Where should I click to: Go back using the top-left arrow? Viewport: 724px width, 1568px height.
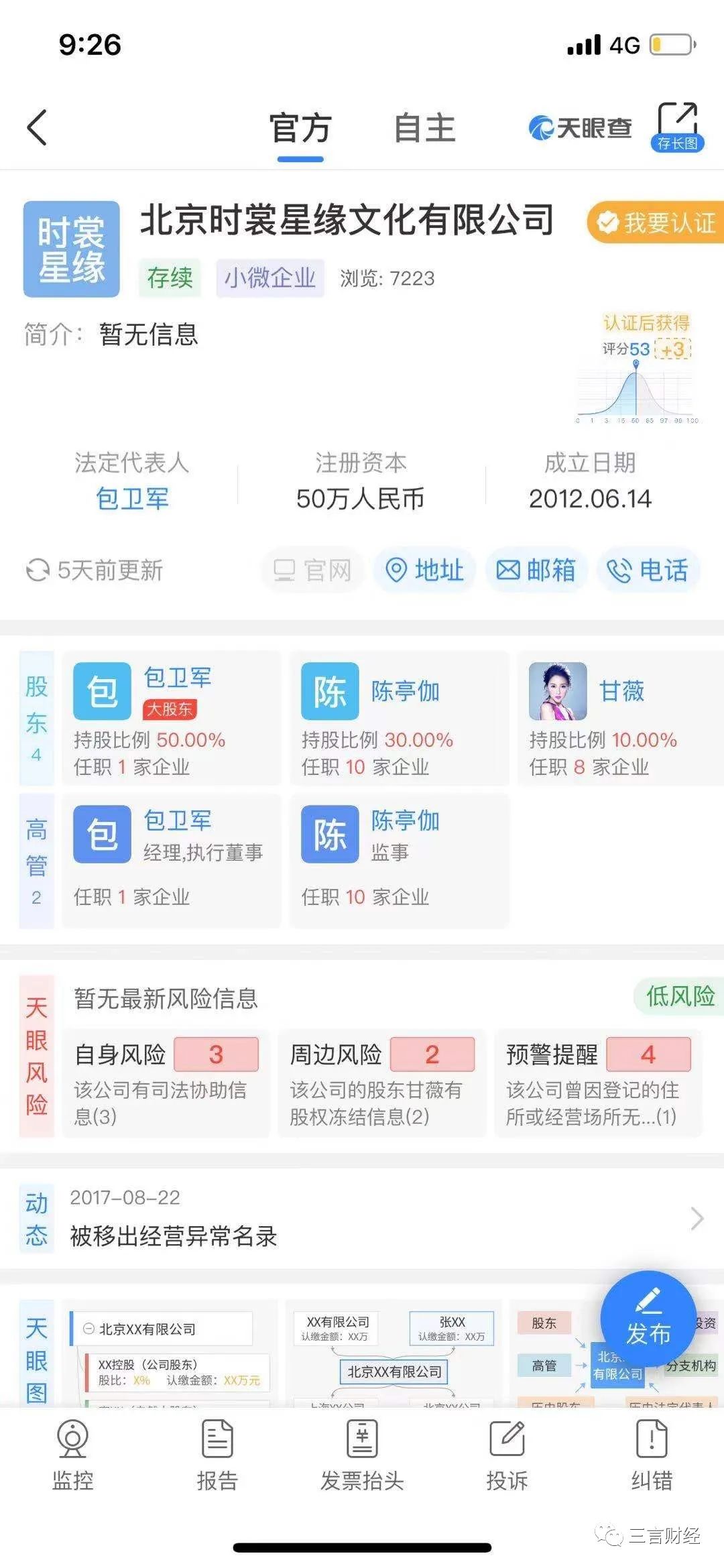pos(38,127)
